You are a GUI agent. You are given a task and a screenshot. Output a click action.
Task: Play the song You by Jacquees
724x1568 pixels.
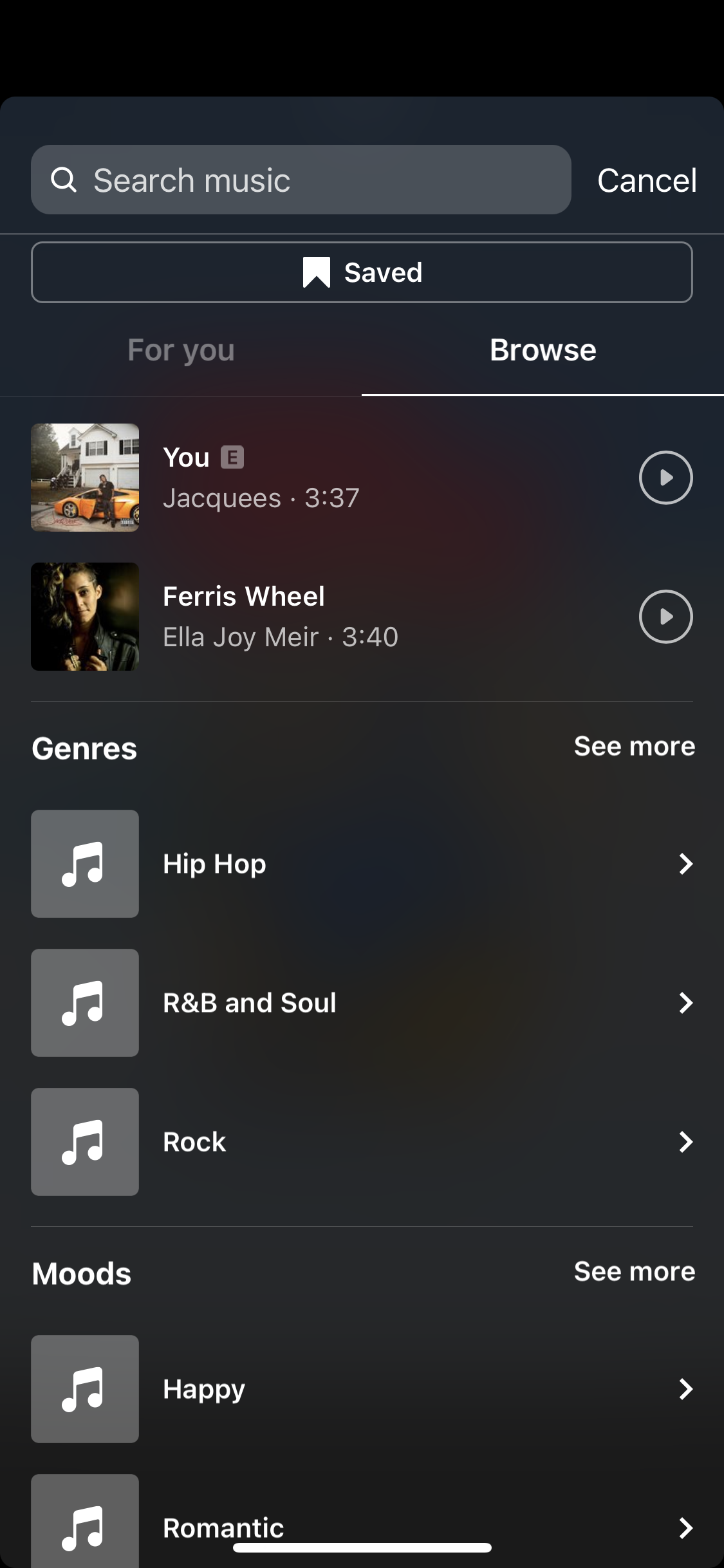point(665,478)
